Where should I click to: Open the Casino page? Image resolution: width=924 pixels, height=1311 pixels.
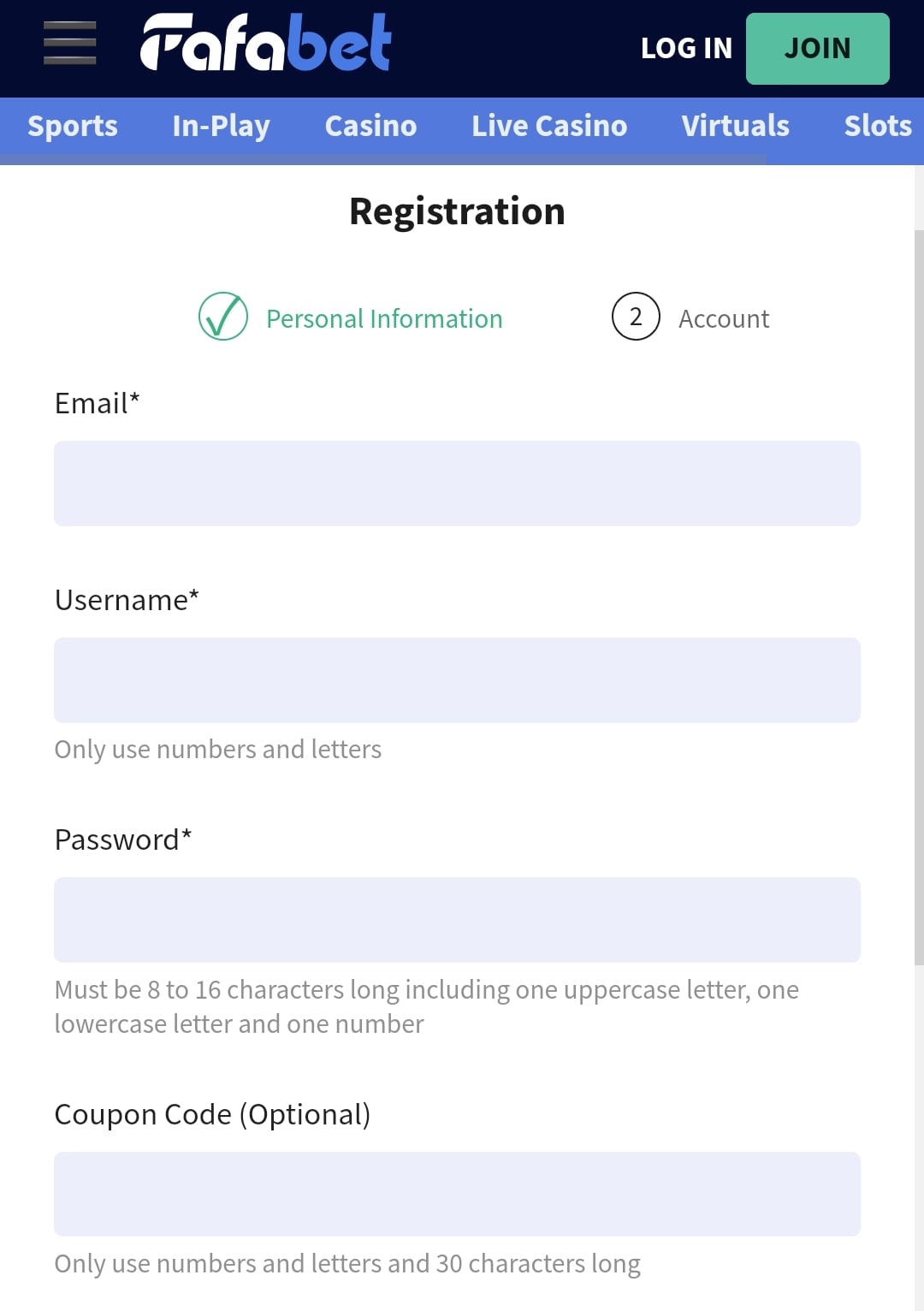click(x=370, y=127)
